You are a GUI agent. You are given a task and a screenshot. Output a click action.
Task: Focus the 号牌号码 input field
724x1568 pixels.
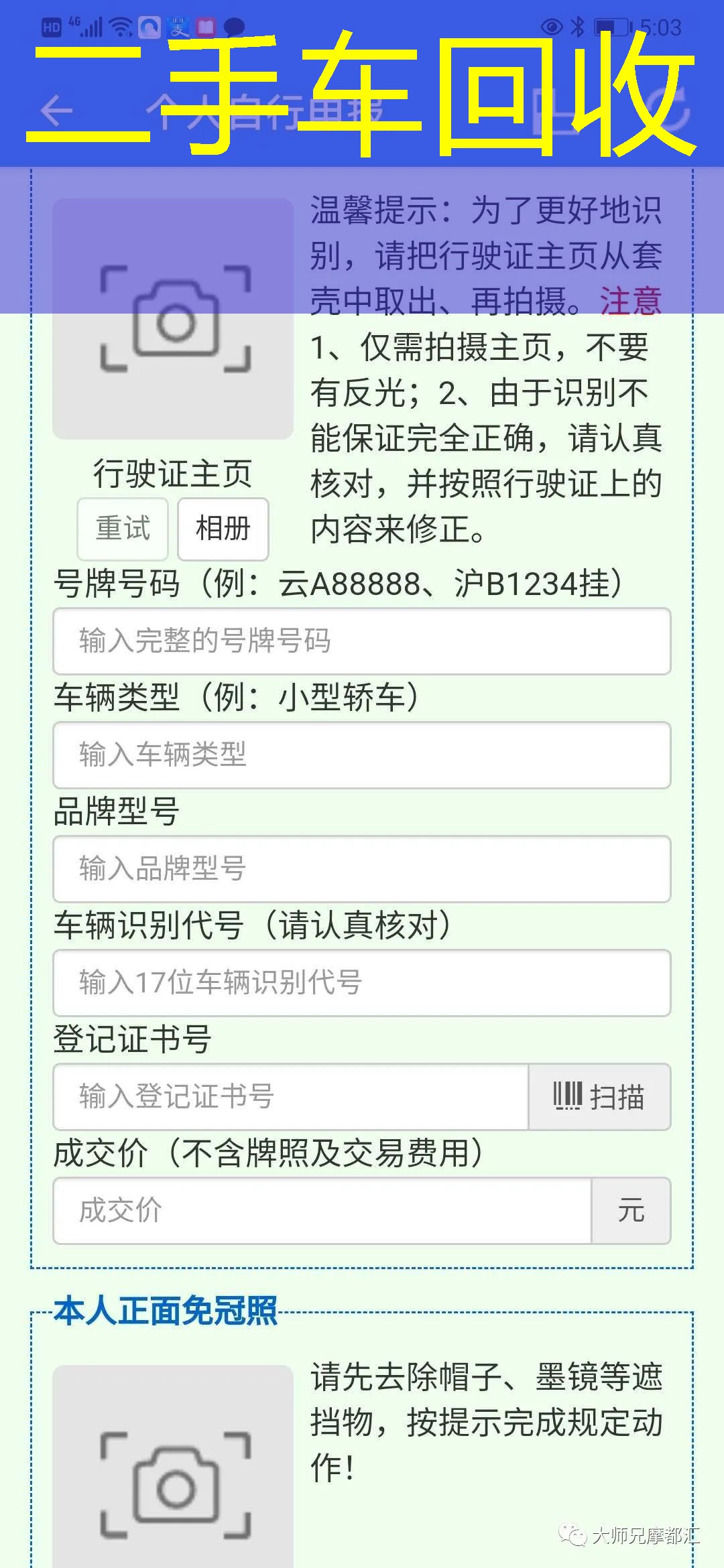[x=362, y=641]
